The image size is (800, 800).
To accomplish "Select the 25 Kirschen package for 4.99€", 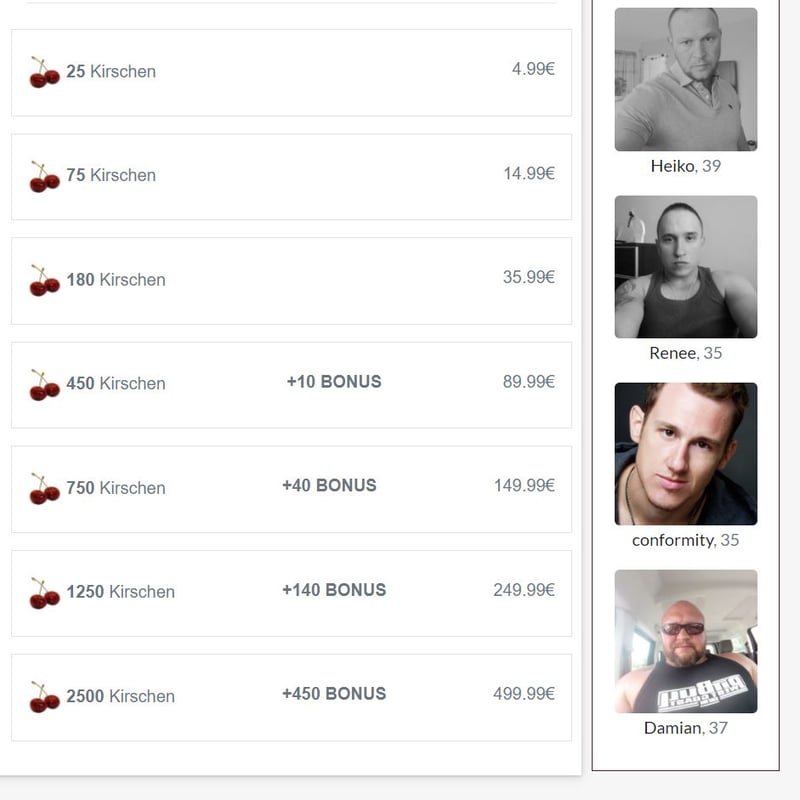I will pyautogui.click(x=291, y=72).
